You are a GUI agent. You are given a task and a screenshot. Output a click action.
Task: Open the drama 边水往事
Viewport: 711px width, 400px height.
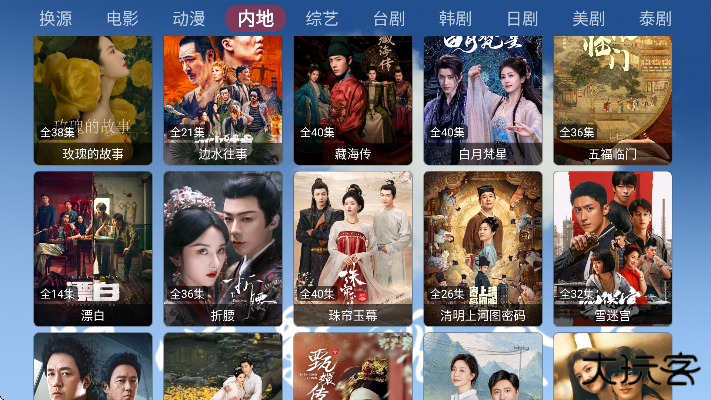click(223, 100)
